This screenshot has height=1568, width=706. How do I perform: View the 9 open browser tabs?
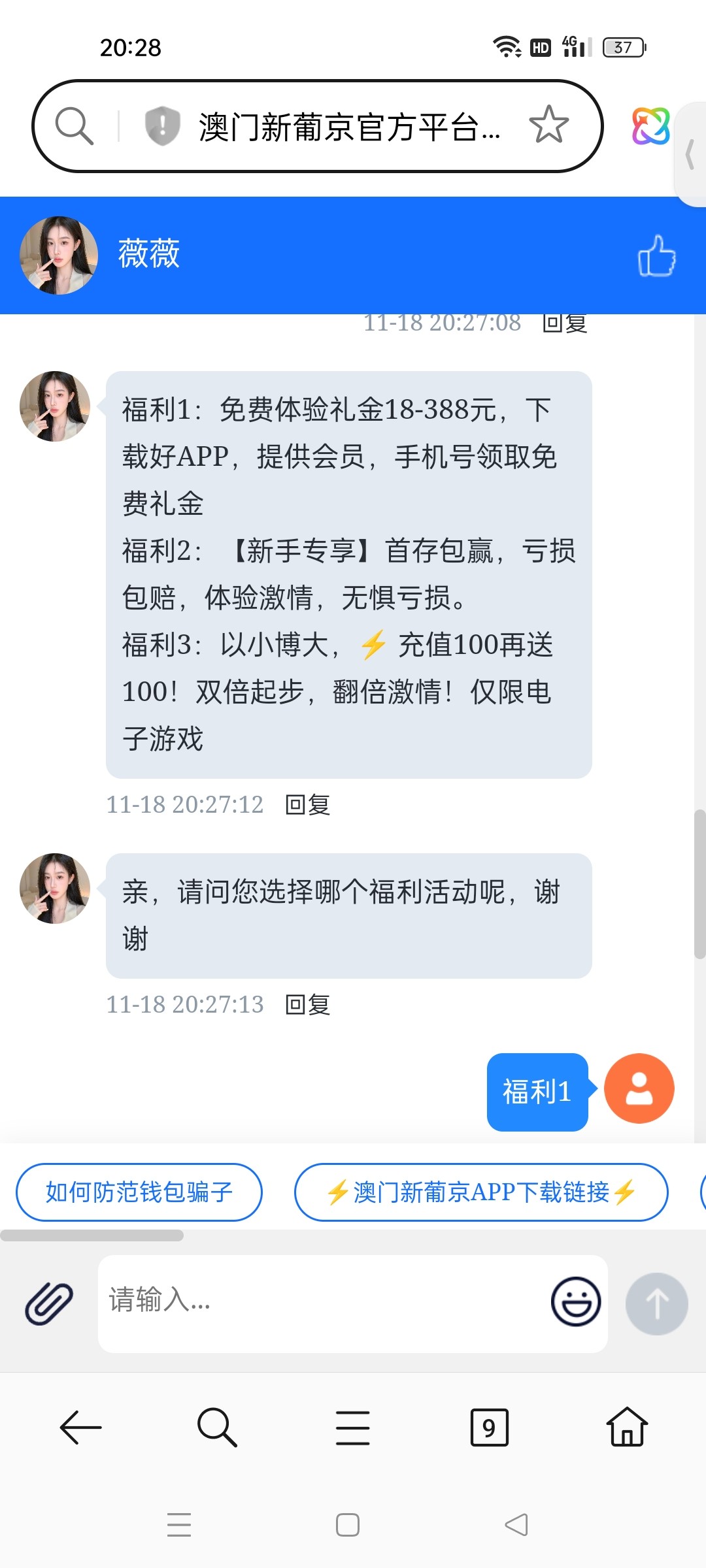(x=489, y=1428)
